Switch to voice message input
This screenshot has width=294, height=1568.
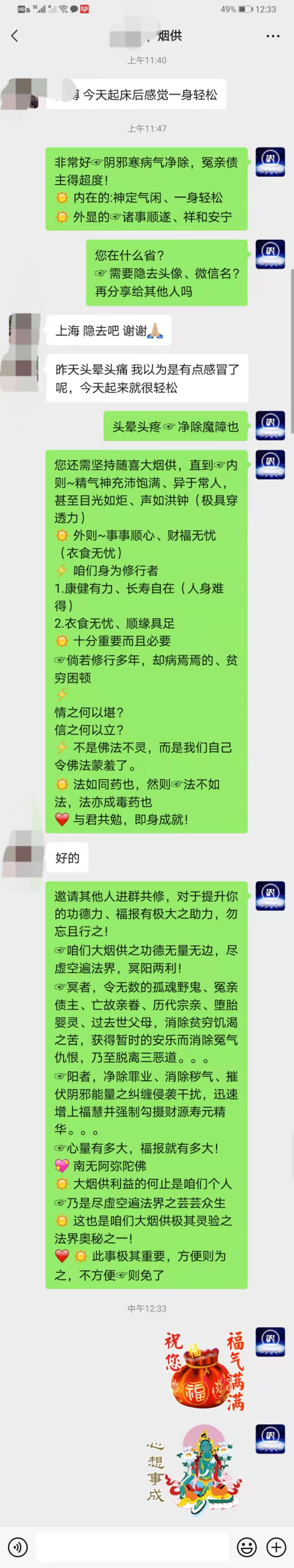click(18, 1546)
